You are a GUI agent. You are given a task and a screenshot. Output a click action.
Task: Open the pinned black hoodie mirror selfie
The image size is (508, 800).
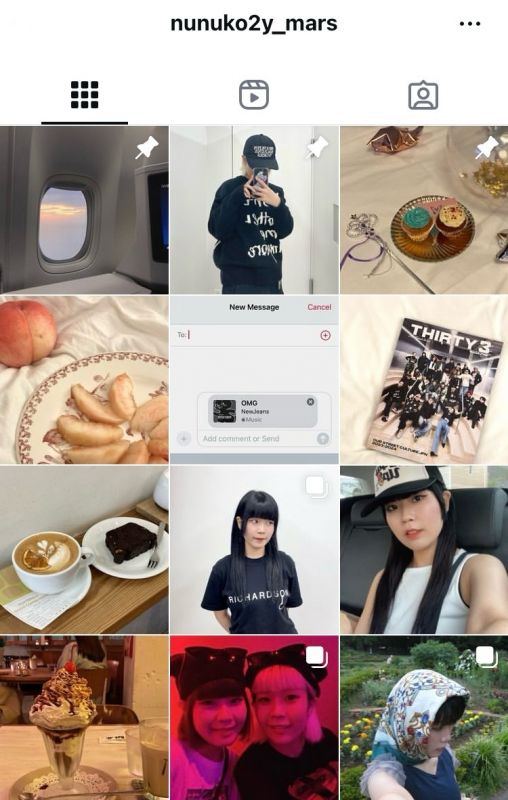coord(254,210)
